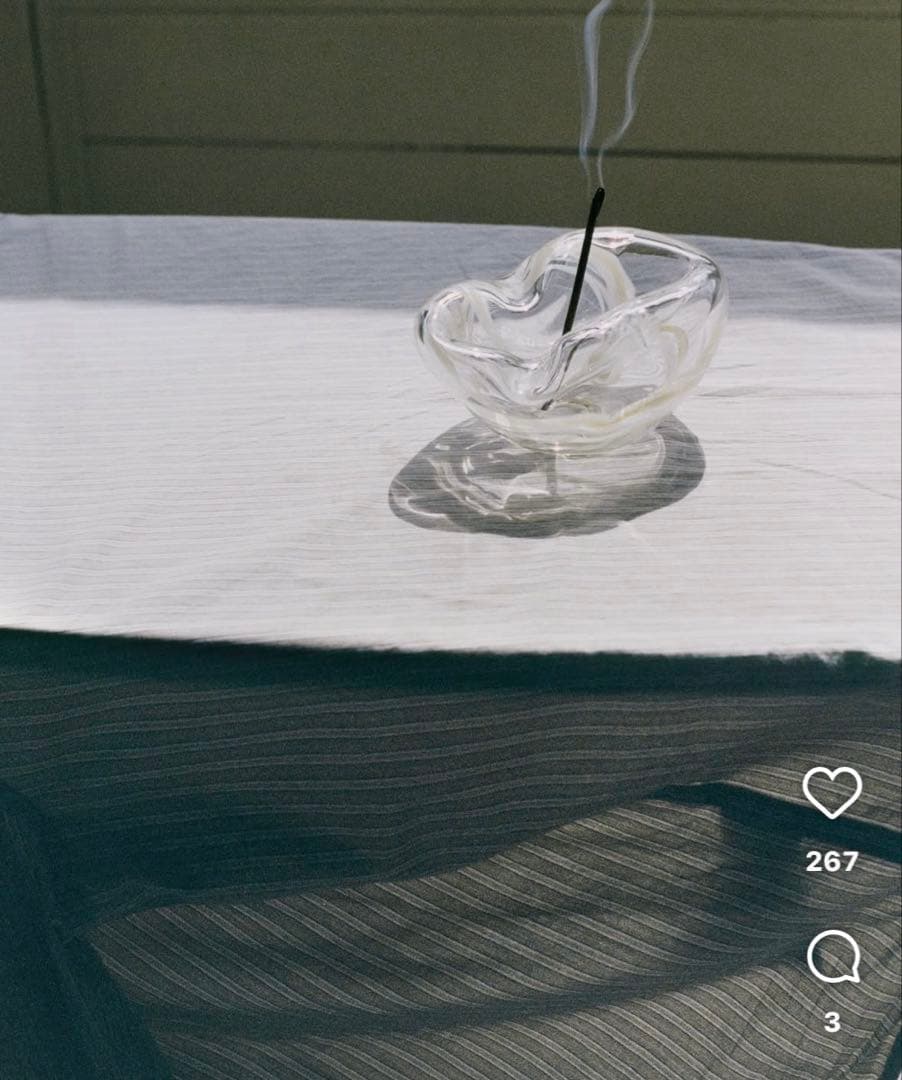902x1080 pixels.
Task: Like this post with the heart icon
Action: point(832,792)
